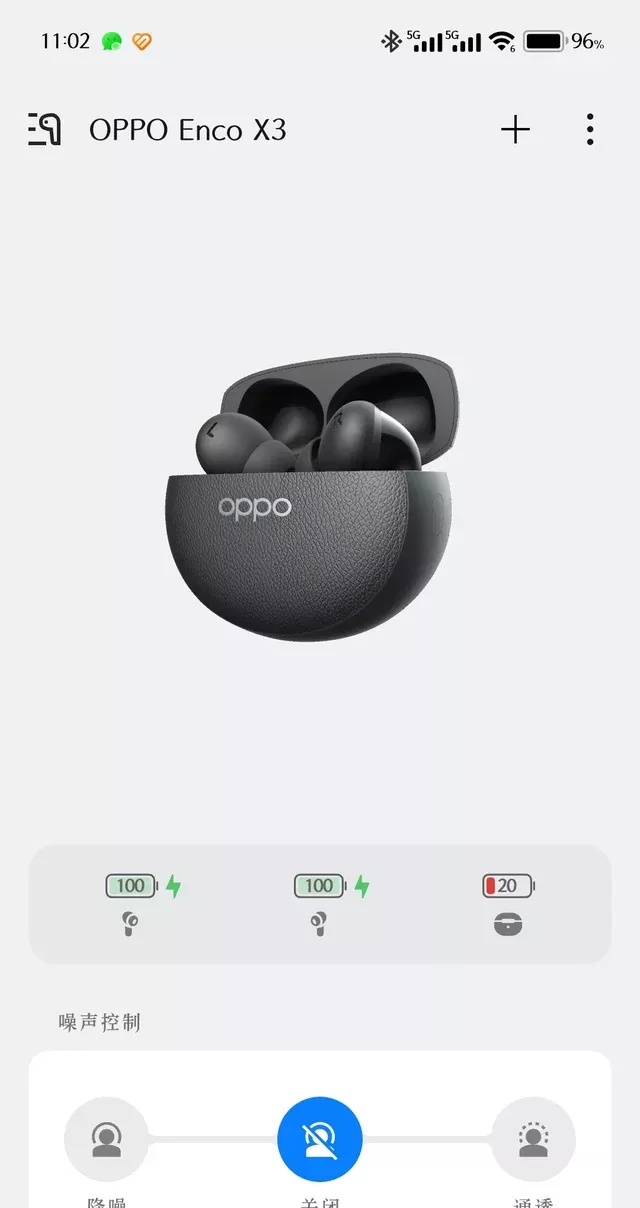
Task: Add a new device with the plus icon
Action: pyautogui.click(x=515, y=130)
